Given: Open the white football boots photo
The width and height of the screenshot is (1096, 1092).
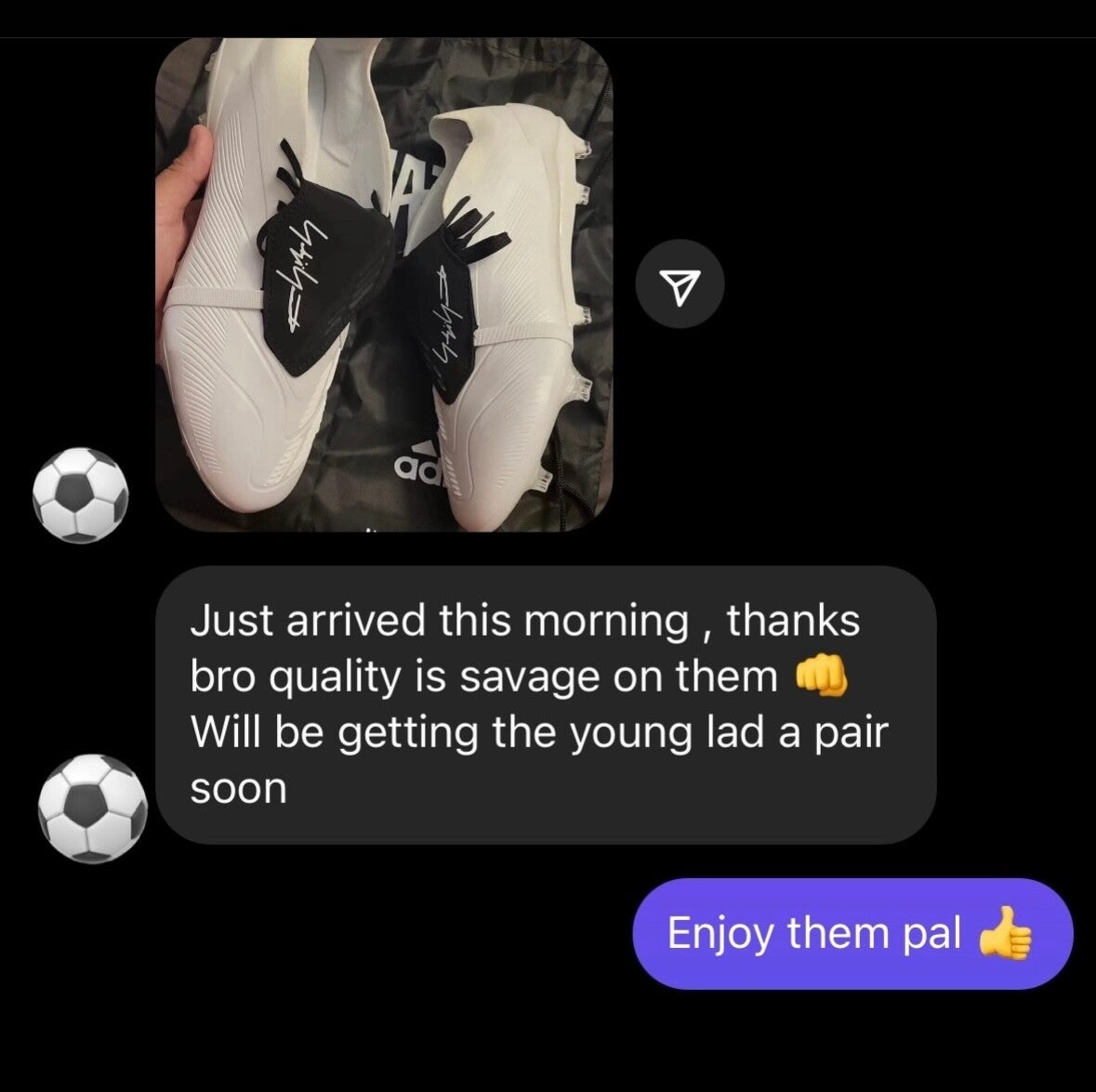Looking at the screenshot, I should [x=384, y=285].
